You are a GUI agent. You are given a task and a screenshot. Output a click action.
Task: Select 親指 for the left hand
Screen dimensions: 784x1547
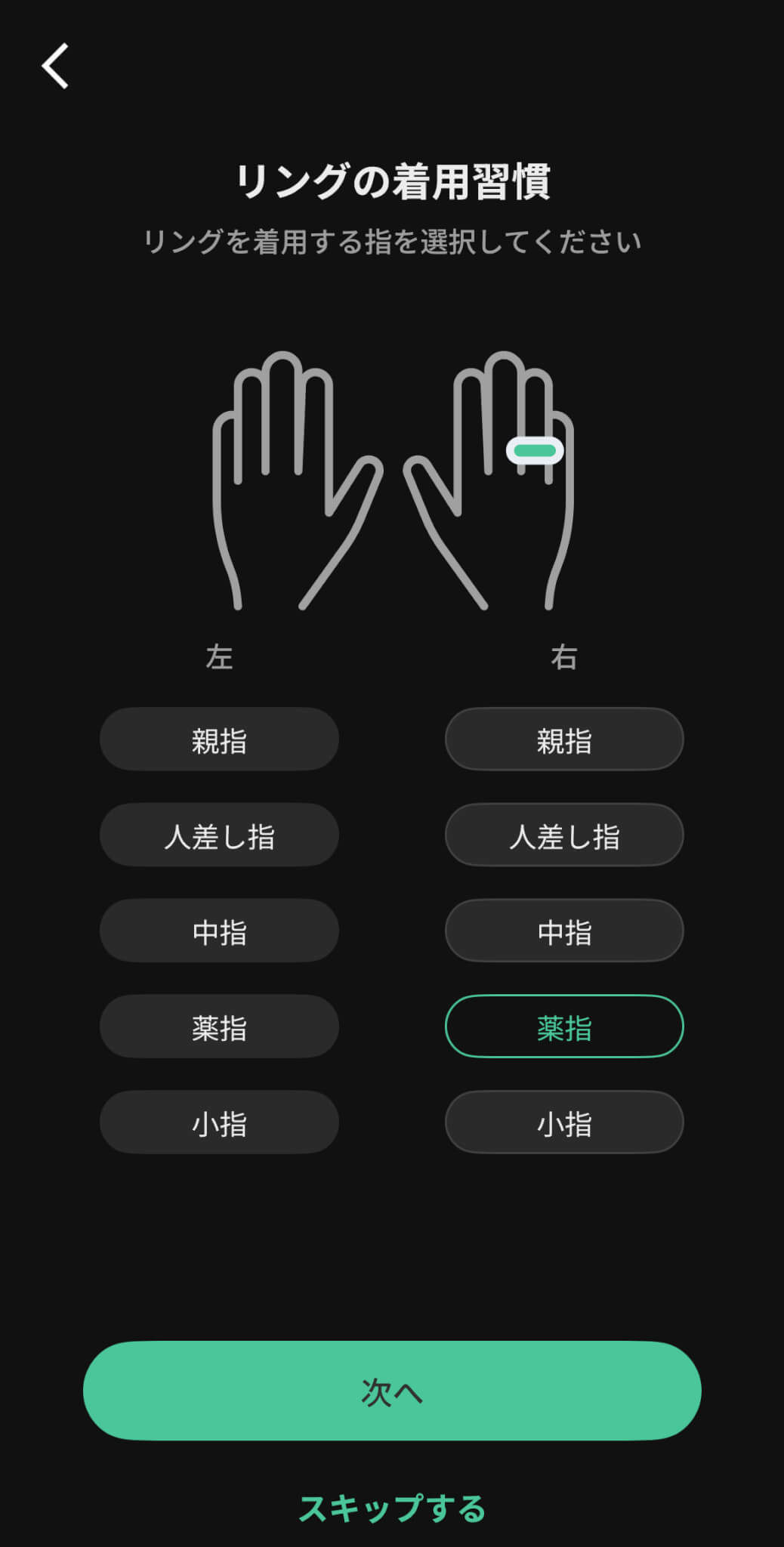tap(219, 740)
